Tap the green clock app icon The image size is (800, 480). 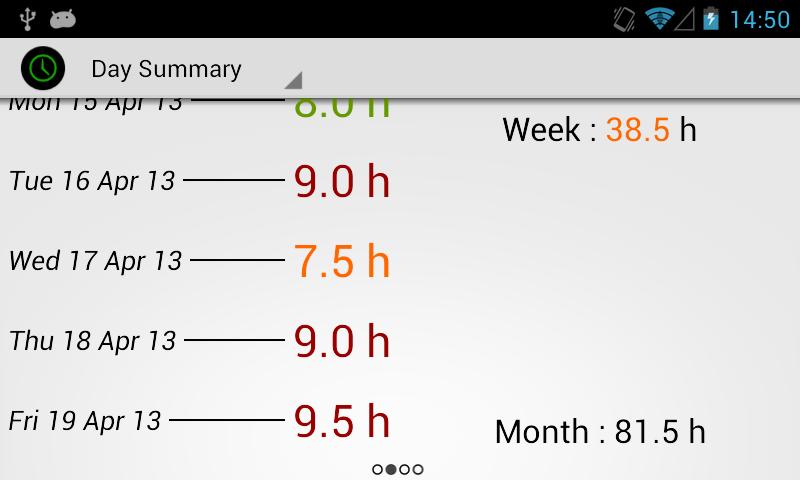[x=43, y=68]
